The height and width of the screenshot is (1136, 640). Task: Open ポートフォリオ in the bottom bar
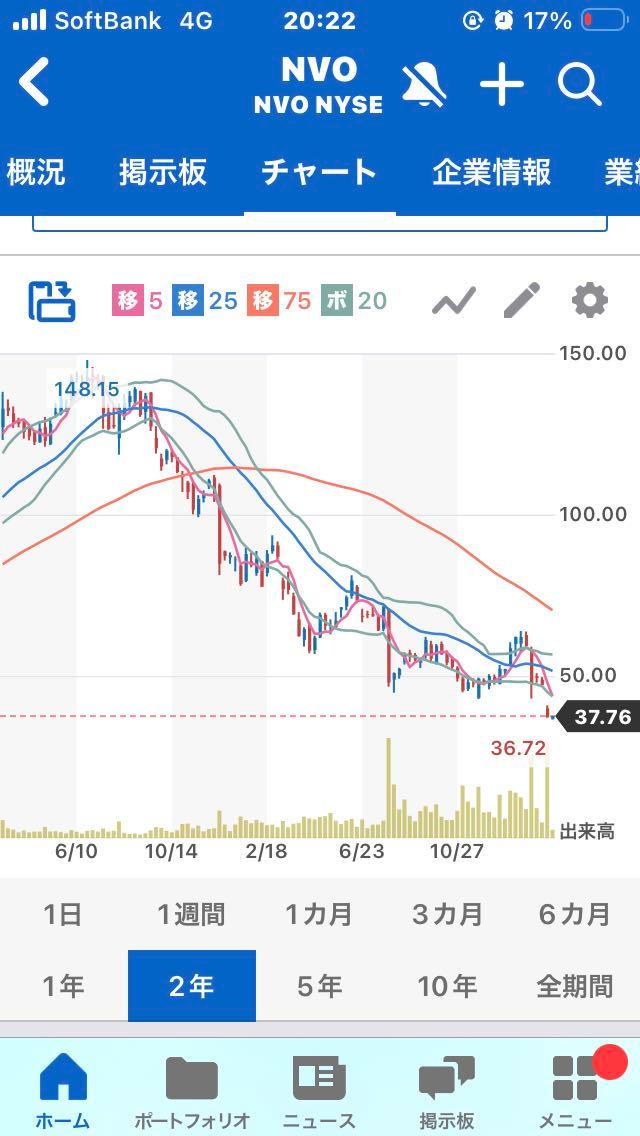[191, 1092]
